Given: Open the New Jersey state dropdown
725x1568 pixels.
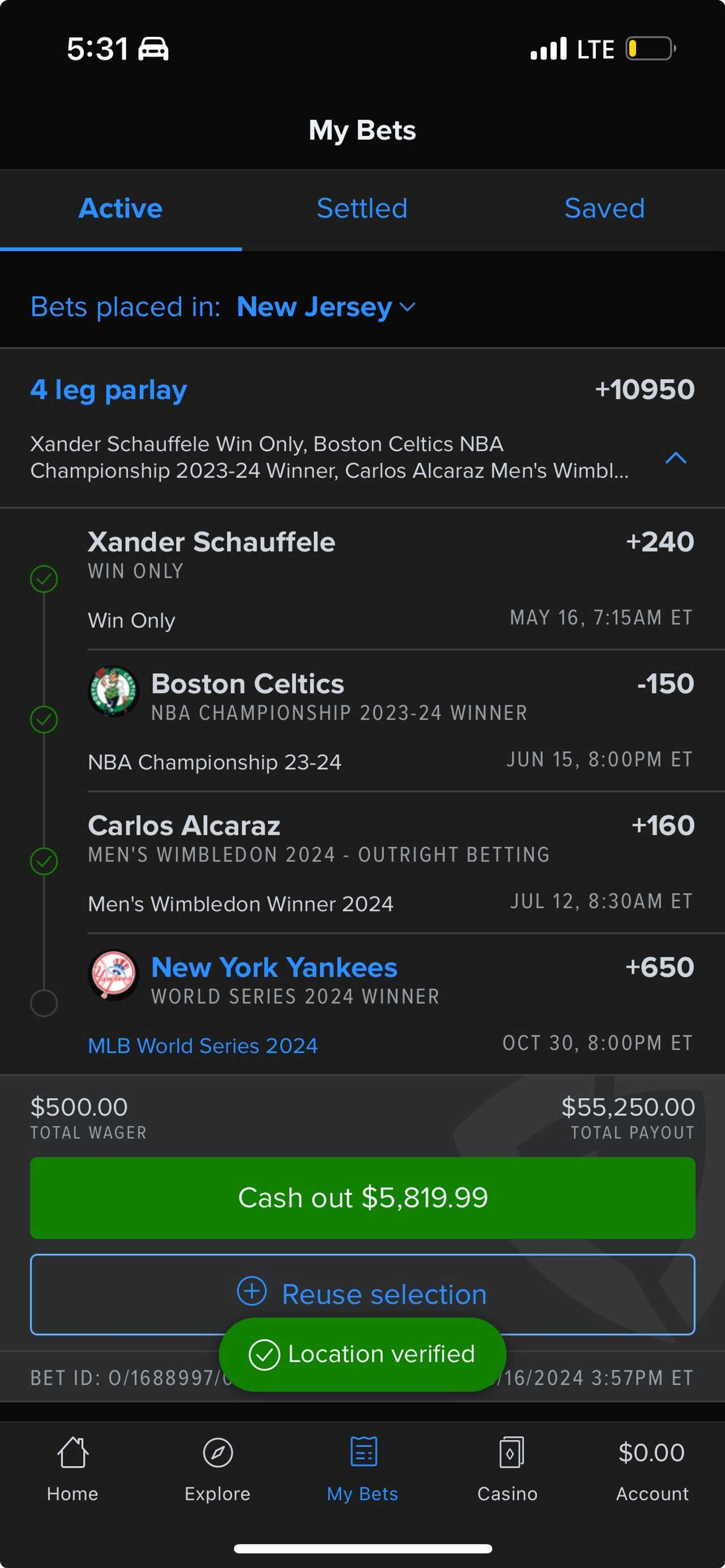Looking at the screenshot, I should [325, 307].
